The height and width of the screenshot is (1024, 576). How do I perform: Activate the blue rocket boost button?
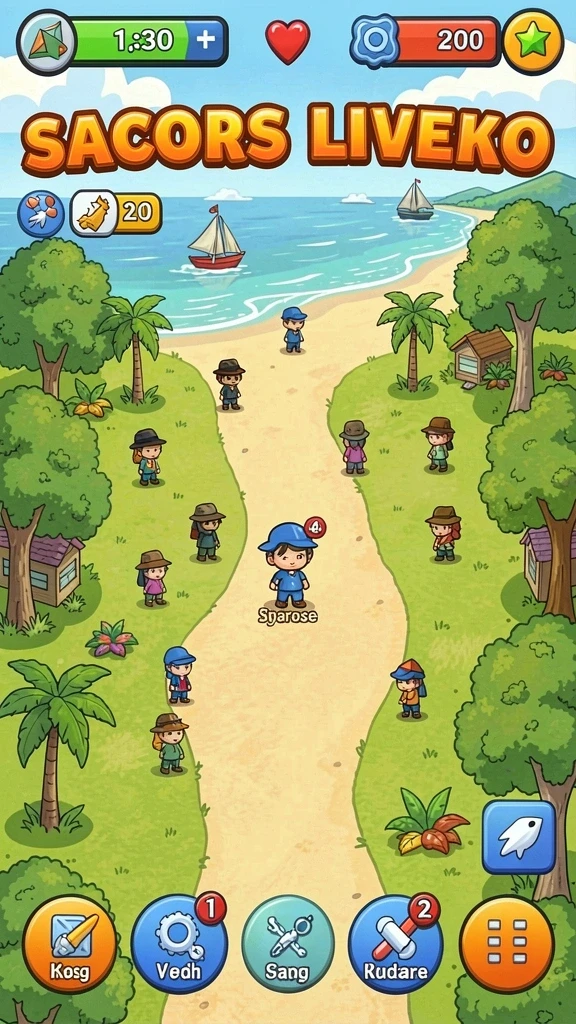coord(519,837)
